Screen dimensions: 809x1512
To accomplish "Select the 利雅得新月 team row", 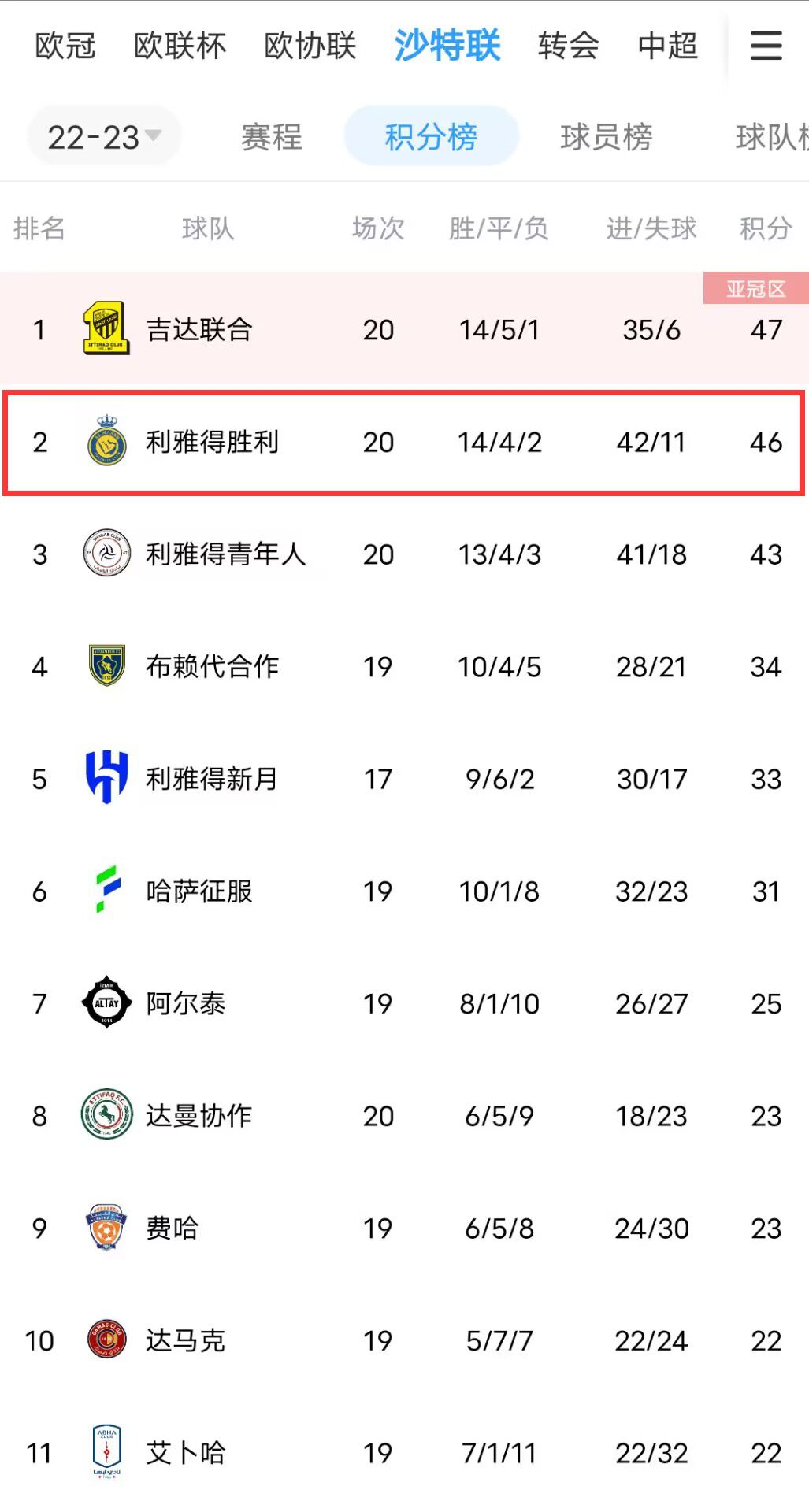I will tap(213, 779).
